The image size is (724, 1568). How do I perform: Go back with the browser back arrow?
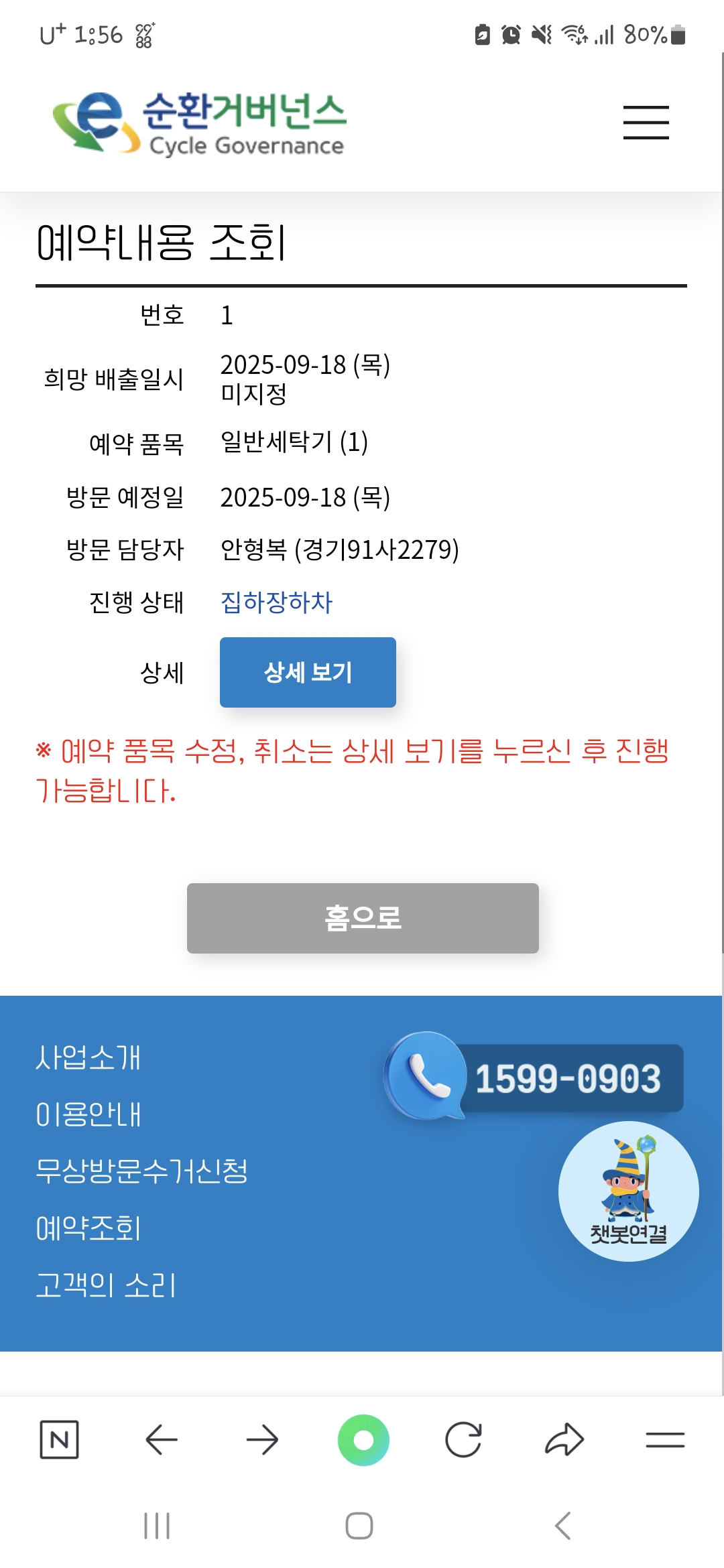click(x=161, y=1439)
